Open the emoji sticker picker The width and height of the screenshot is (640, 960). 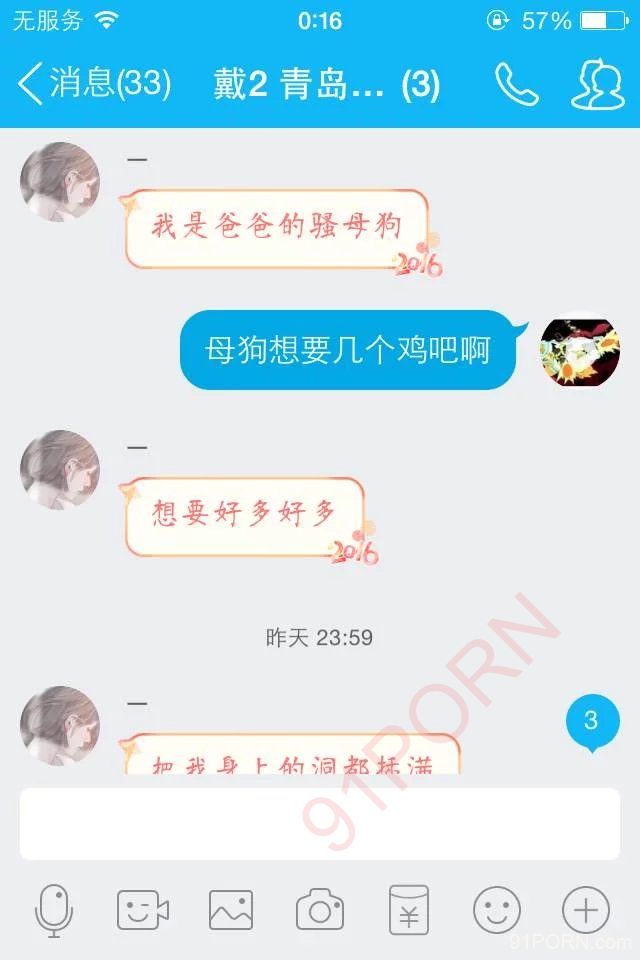click(497, 910)
